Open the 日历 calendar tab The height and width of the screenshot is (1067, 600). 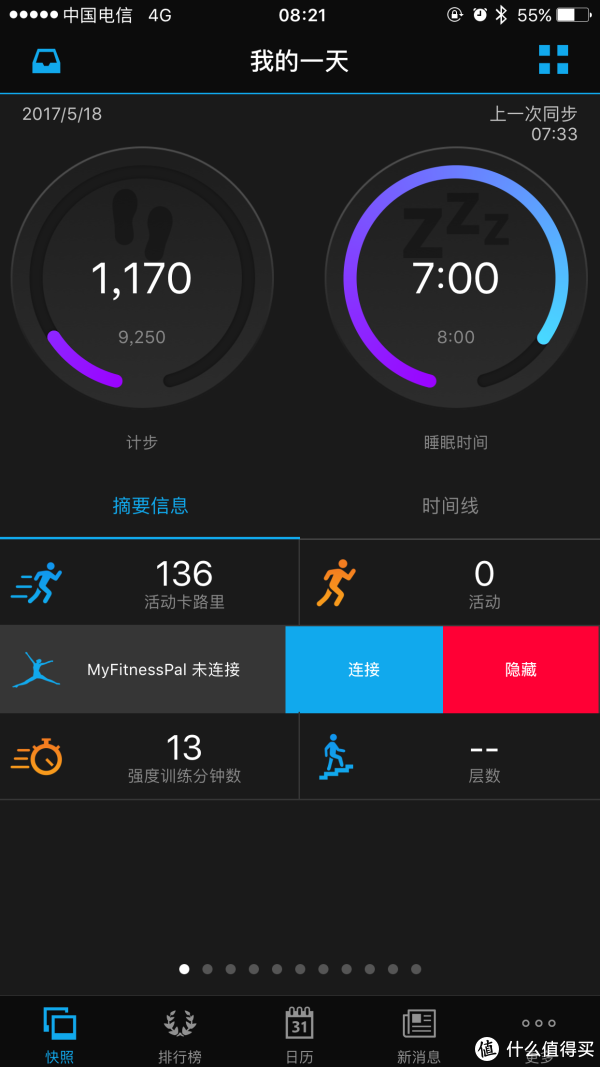pos(299,1033)
